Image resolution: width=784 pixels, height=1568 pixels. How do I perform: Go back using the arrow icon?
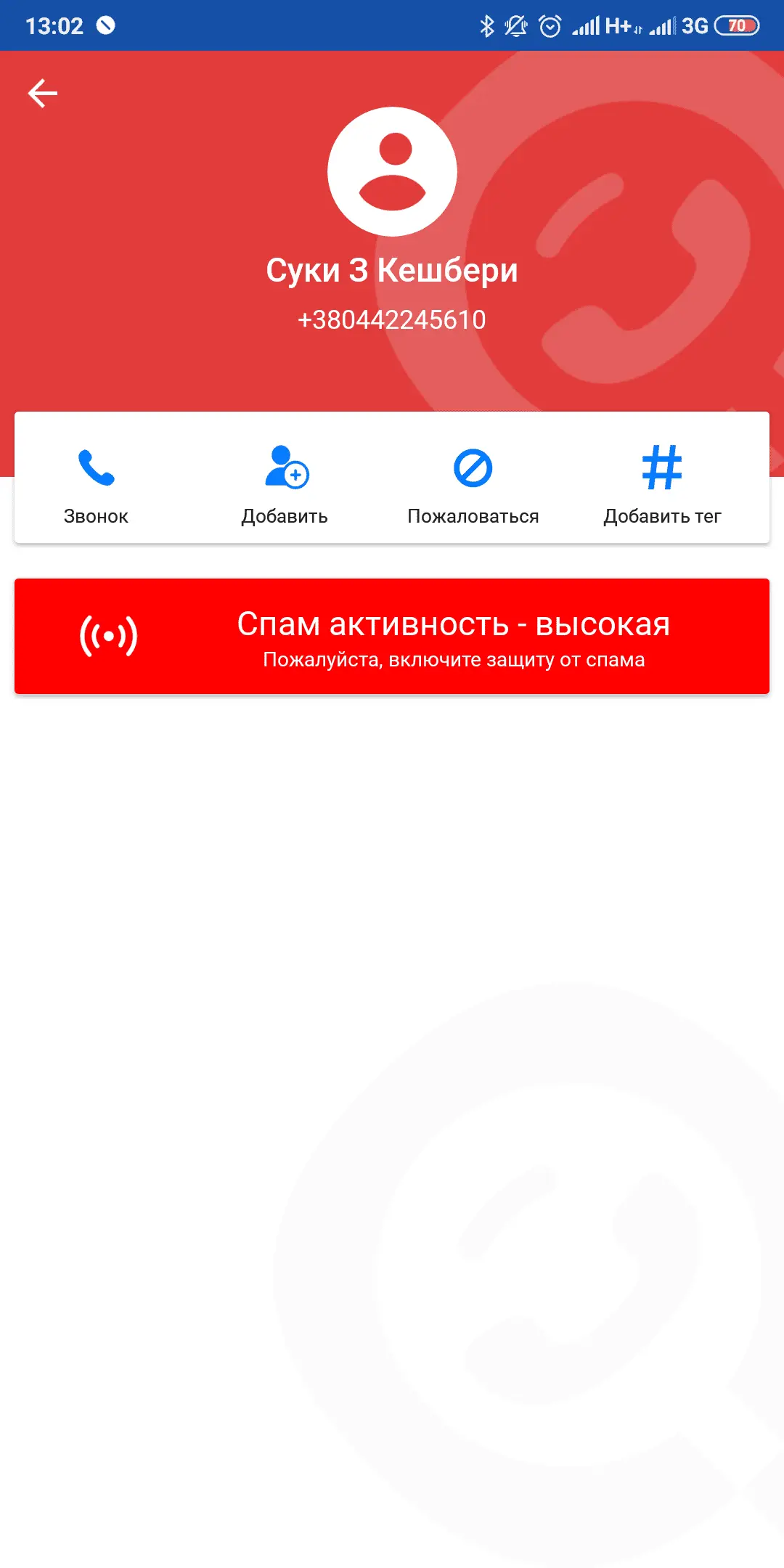42,94
